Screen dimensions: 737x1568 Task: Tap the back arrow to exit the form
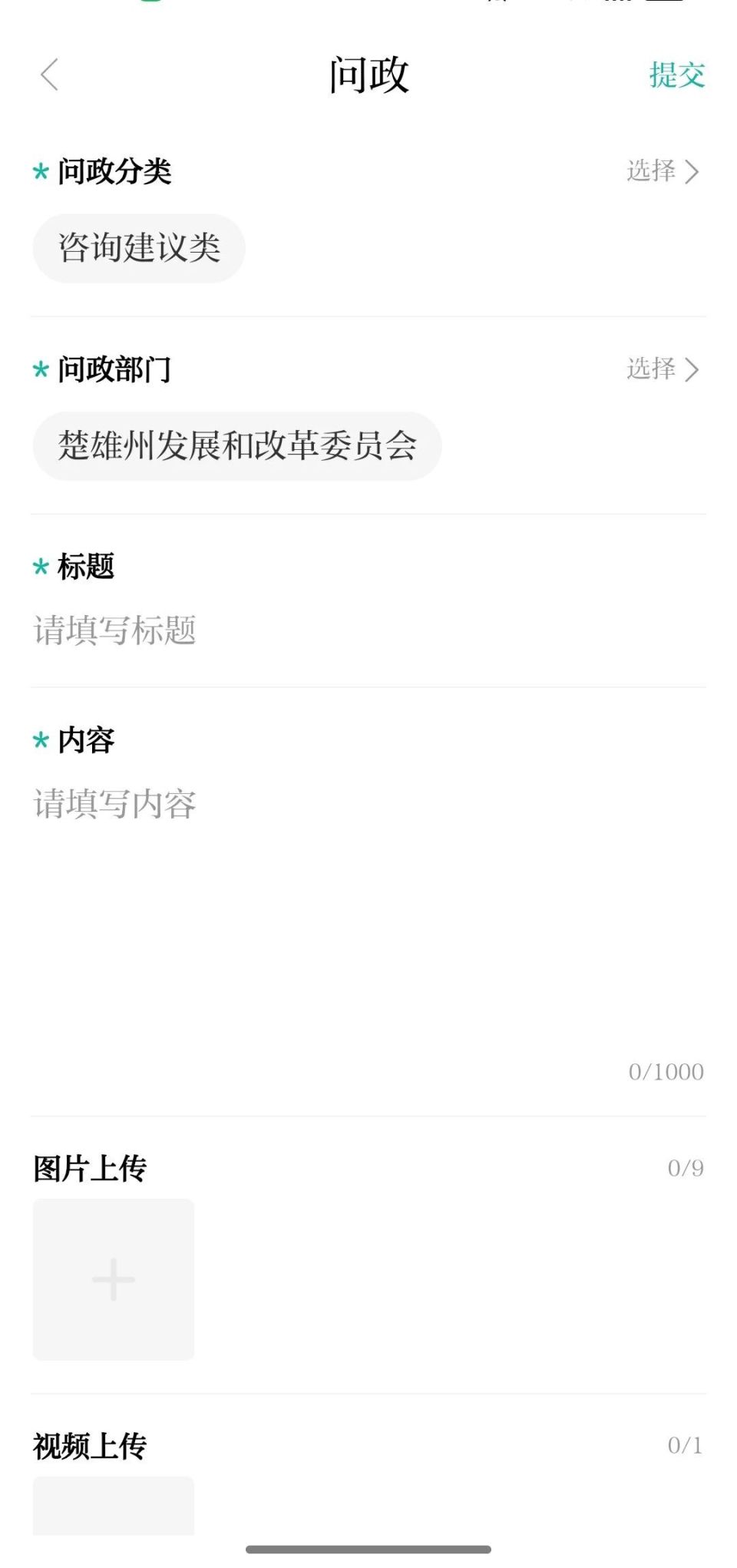(x=49, y=74)
